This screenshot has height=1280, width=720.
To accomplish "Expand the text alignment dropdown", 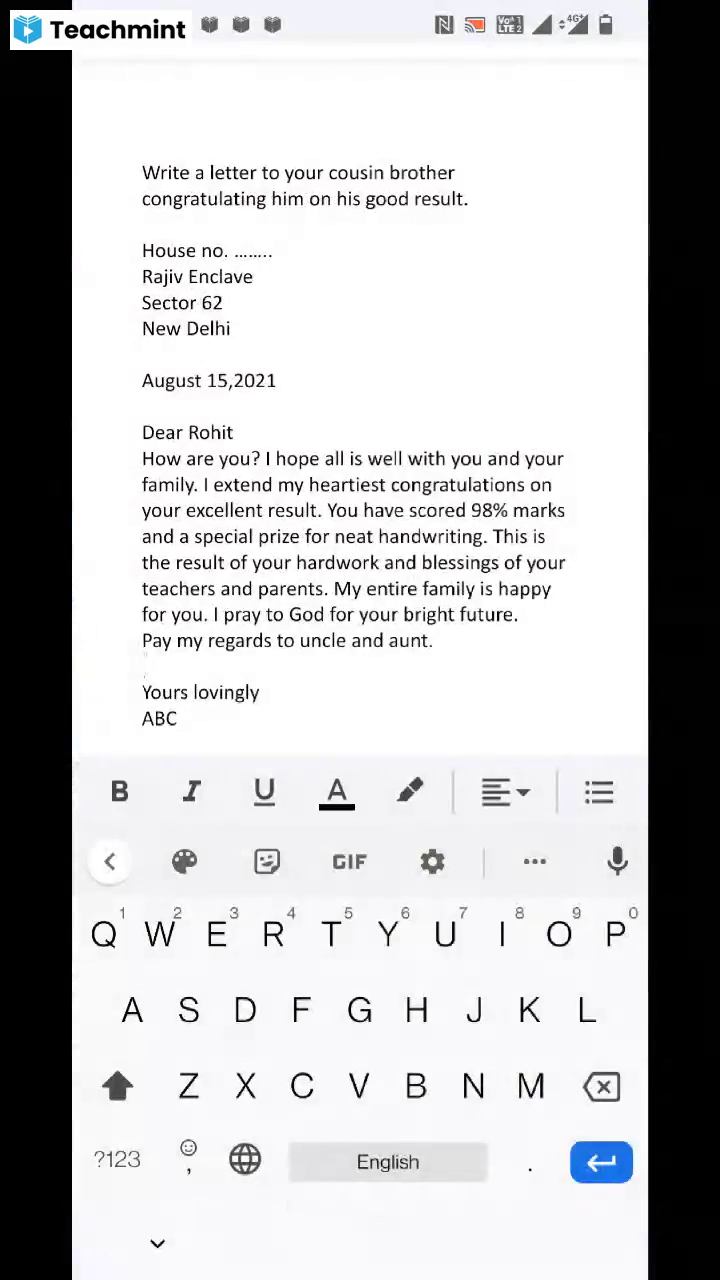I will tap(505, 792).
